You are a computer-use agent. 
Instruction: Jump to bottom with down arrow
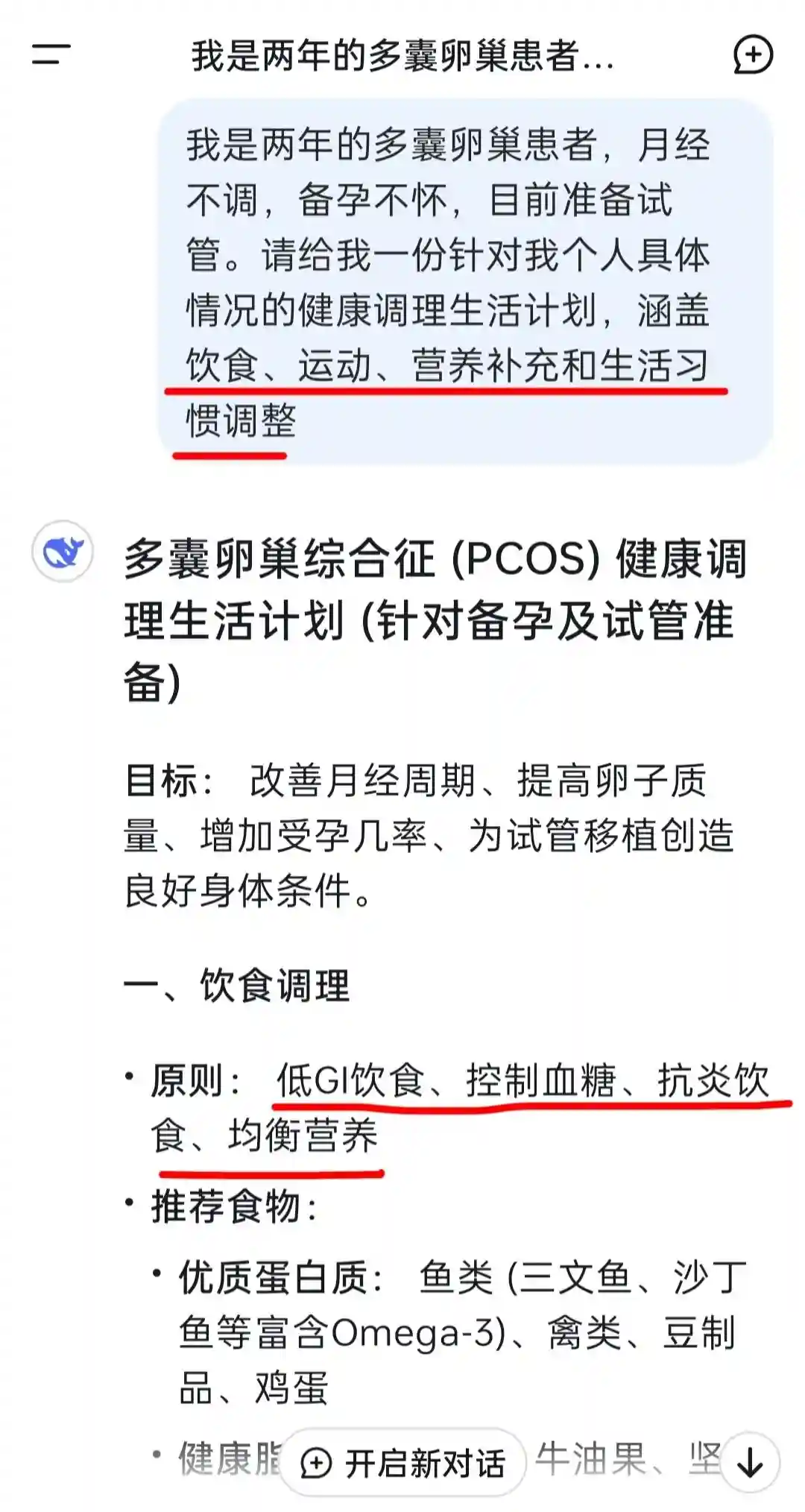click(750, 1463)
